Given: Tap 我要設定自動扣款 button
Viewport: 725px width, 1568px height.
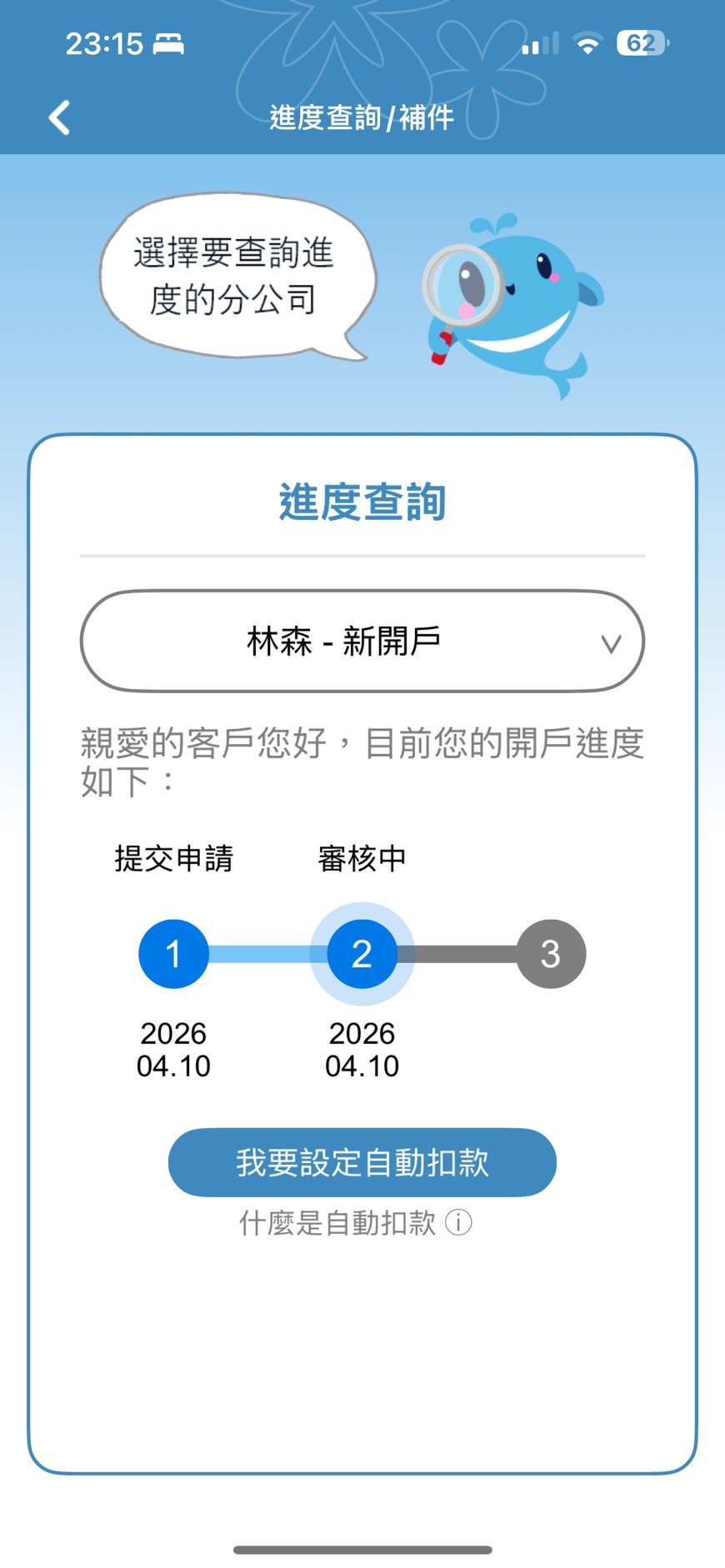Looking at the screenshot, I should 362,1162.
